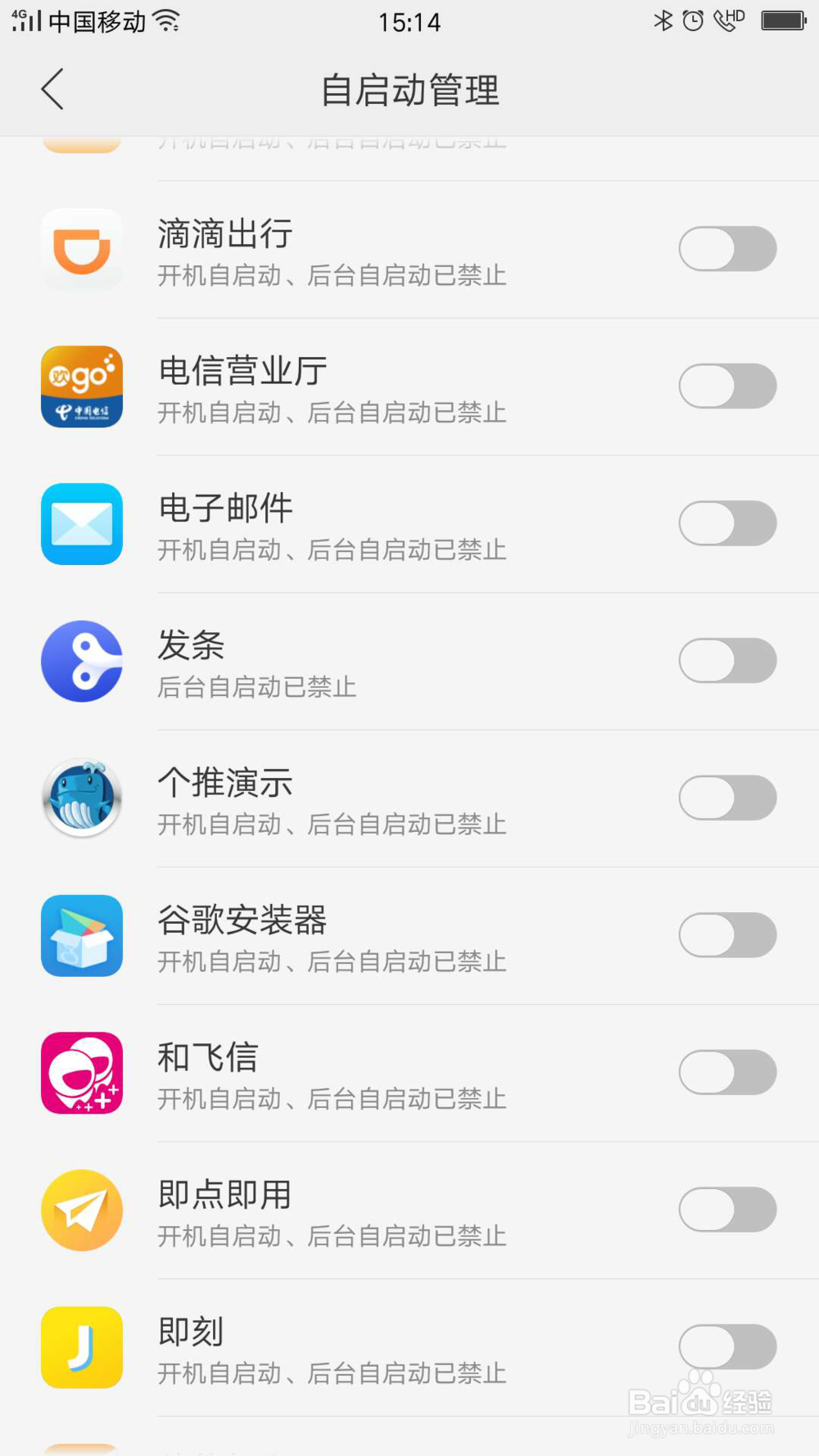Enable auto-start for 滴滴出行
This screenshot has width=819, height=1456.
click(727, 249)
